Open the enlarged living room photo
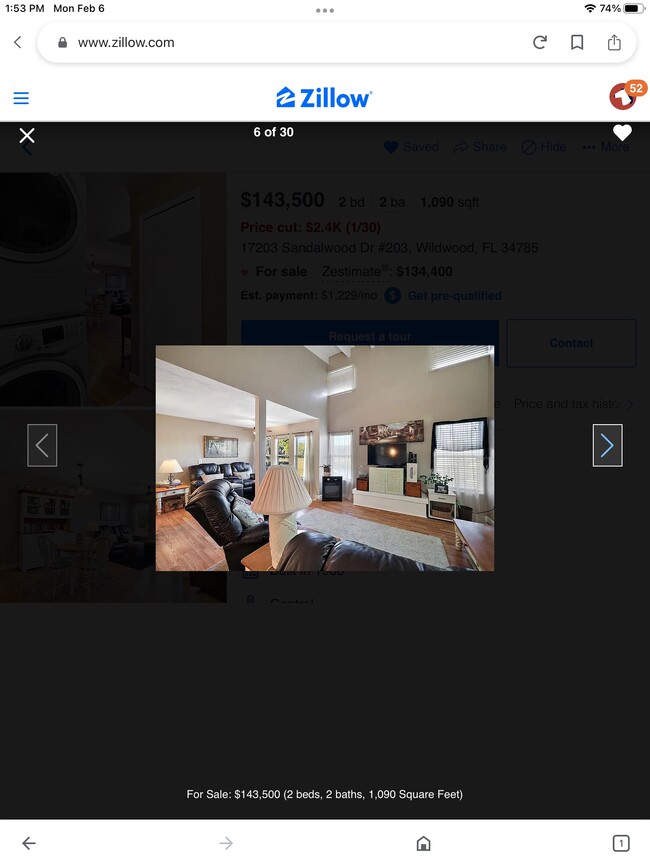This screenshot has width=650, height=867. 324,458
